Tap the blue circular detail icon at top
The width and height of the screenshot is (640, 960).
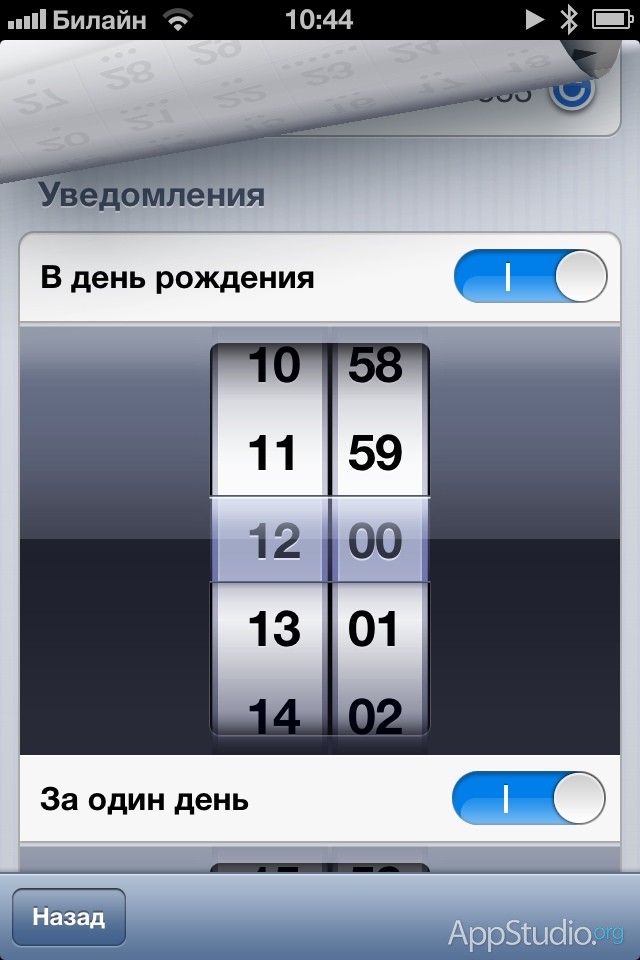[x=574, y=90]
